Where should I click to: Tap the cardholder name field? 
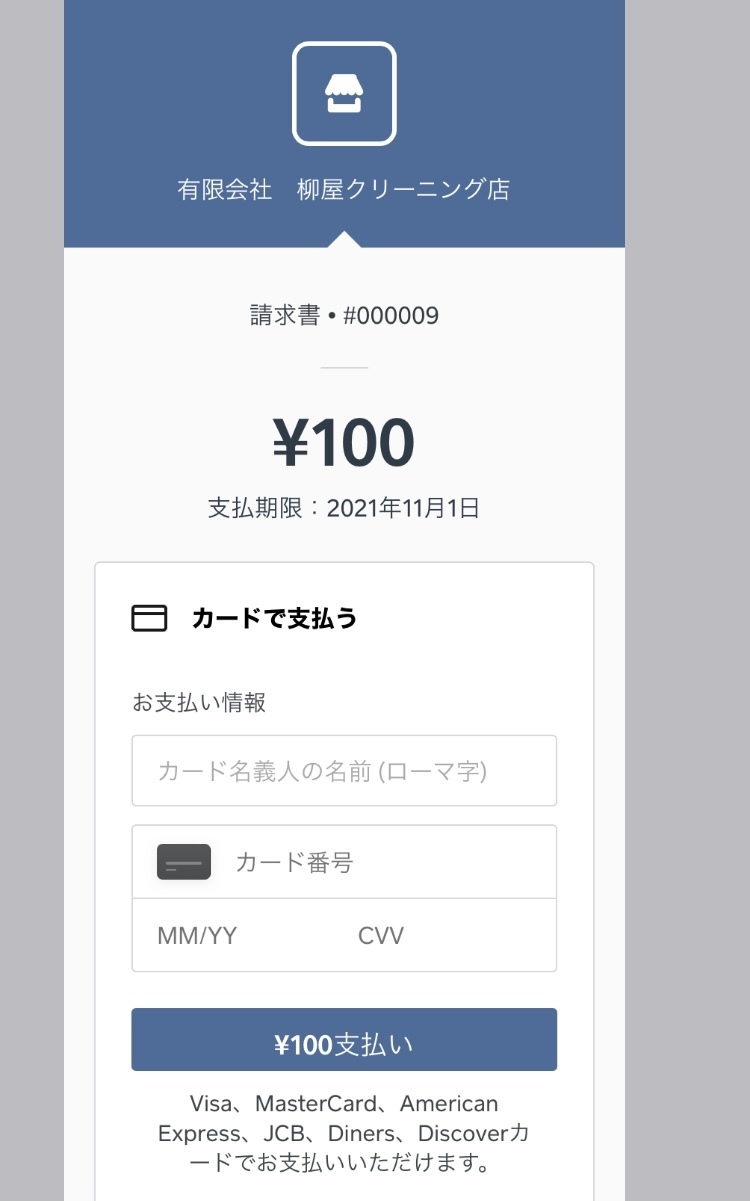344,771
